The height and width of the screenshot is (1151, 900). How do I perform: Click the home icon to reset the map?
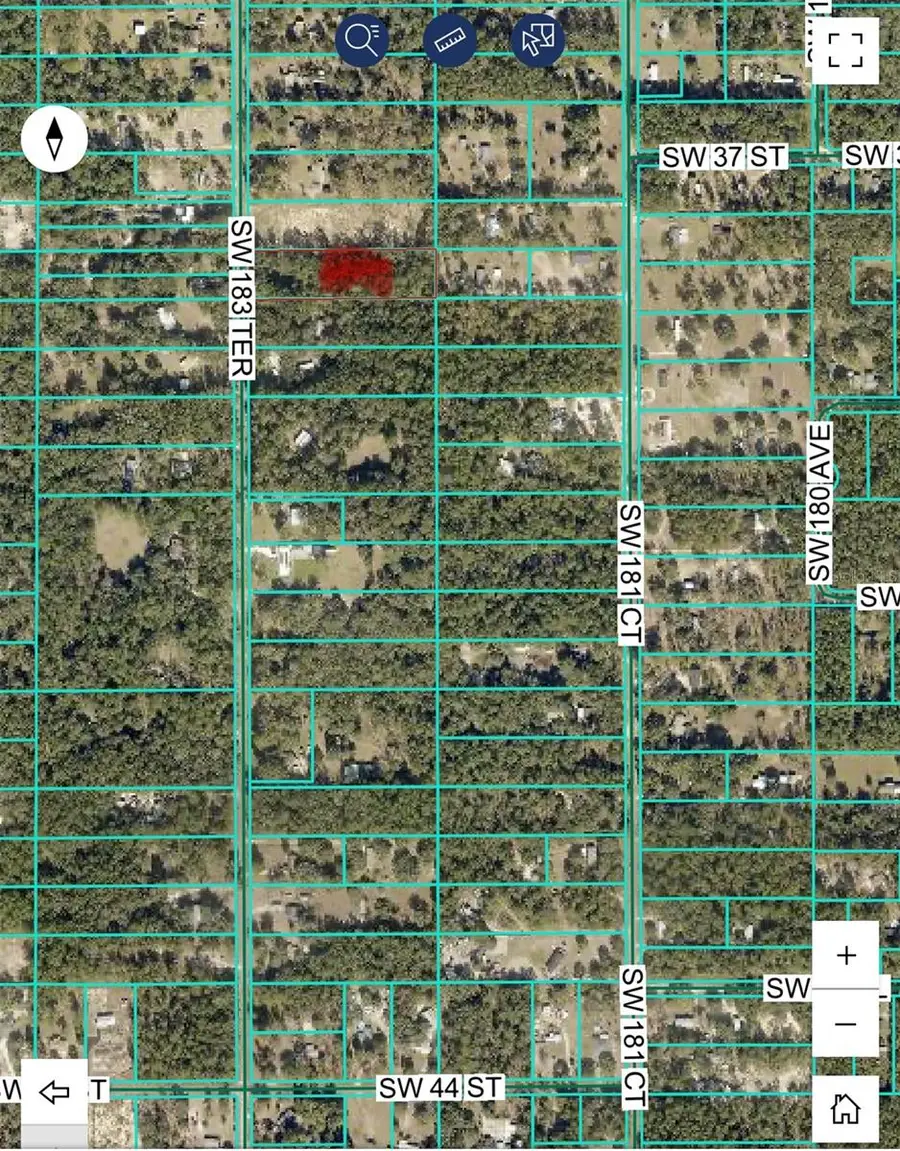tap(845, 1108)
